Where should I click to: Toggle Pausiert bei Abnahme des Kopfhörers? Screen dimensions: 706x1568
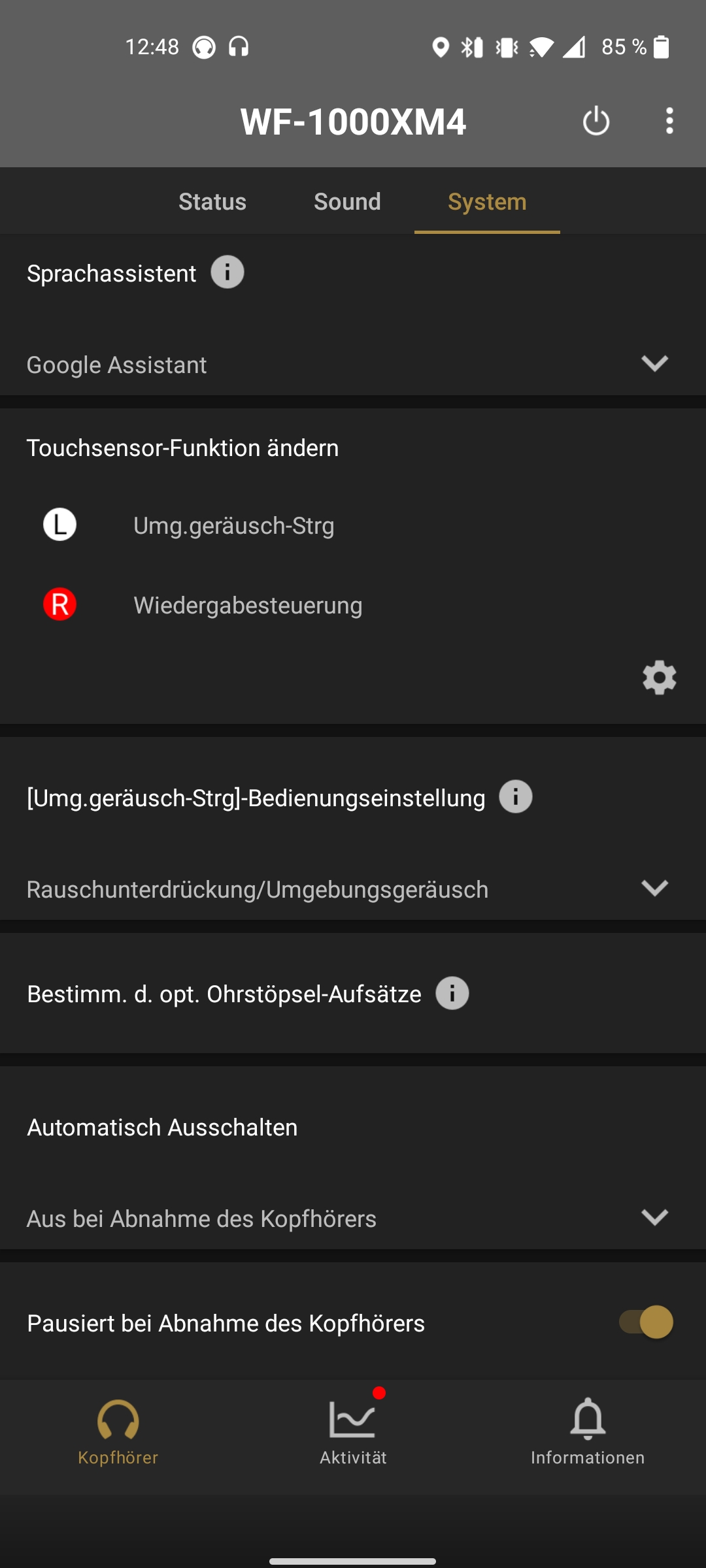pos(646,1322)
